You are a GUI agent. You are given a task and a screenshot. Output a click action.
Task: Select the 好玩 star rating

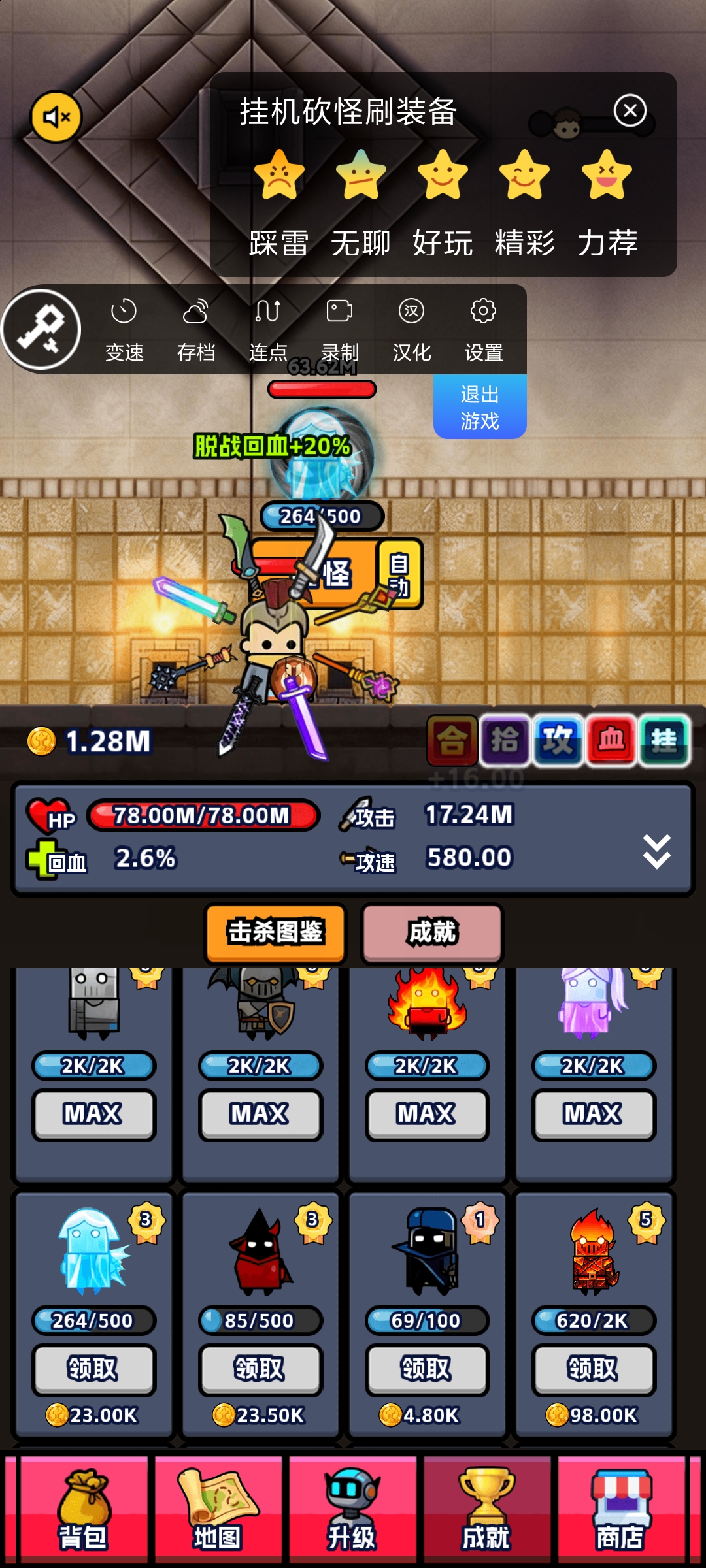click(x=443, y=175)
